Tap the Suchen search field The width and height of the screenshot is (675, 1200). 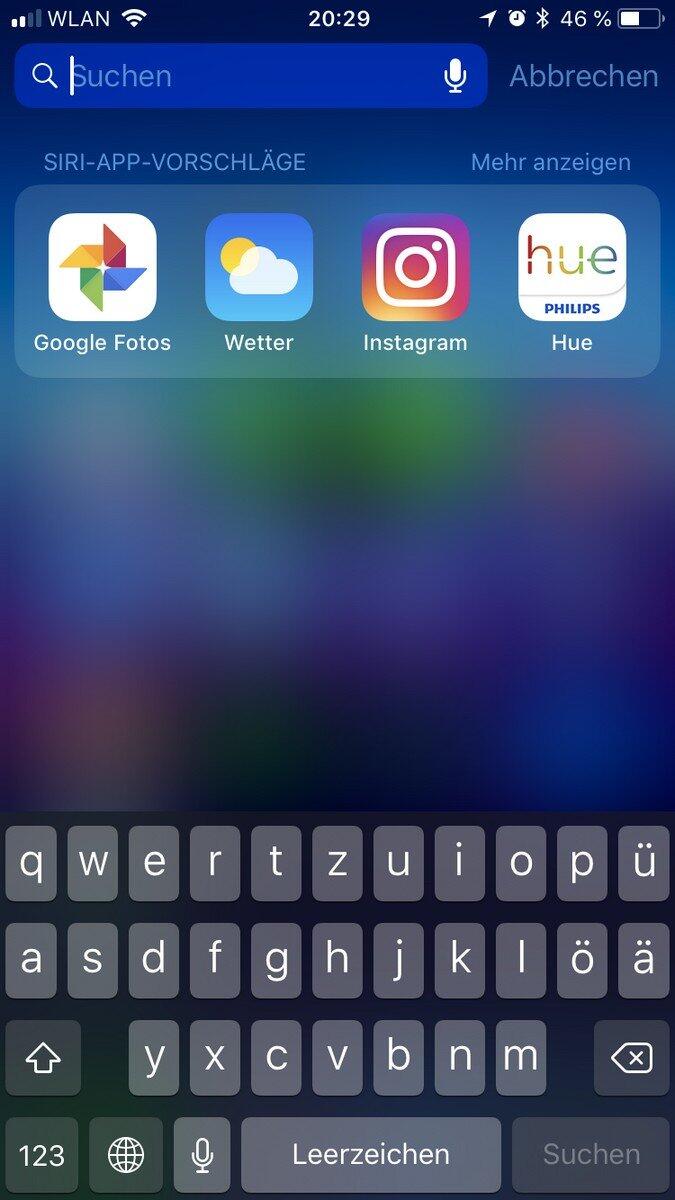(250, 76)
